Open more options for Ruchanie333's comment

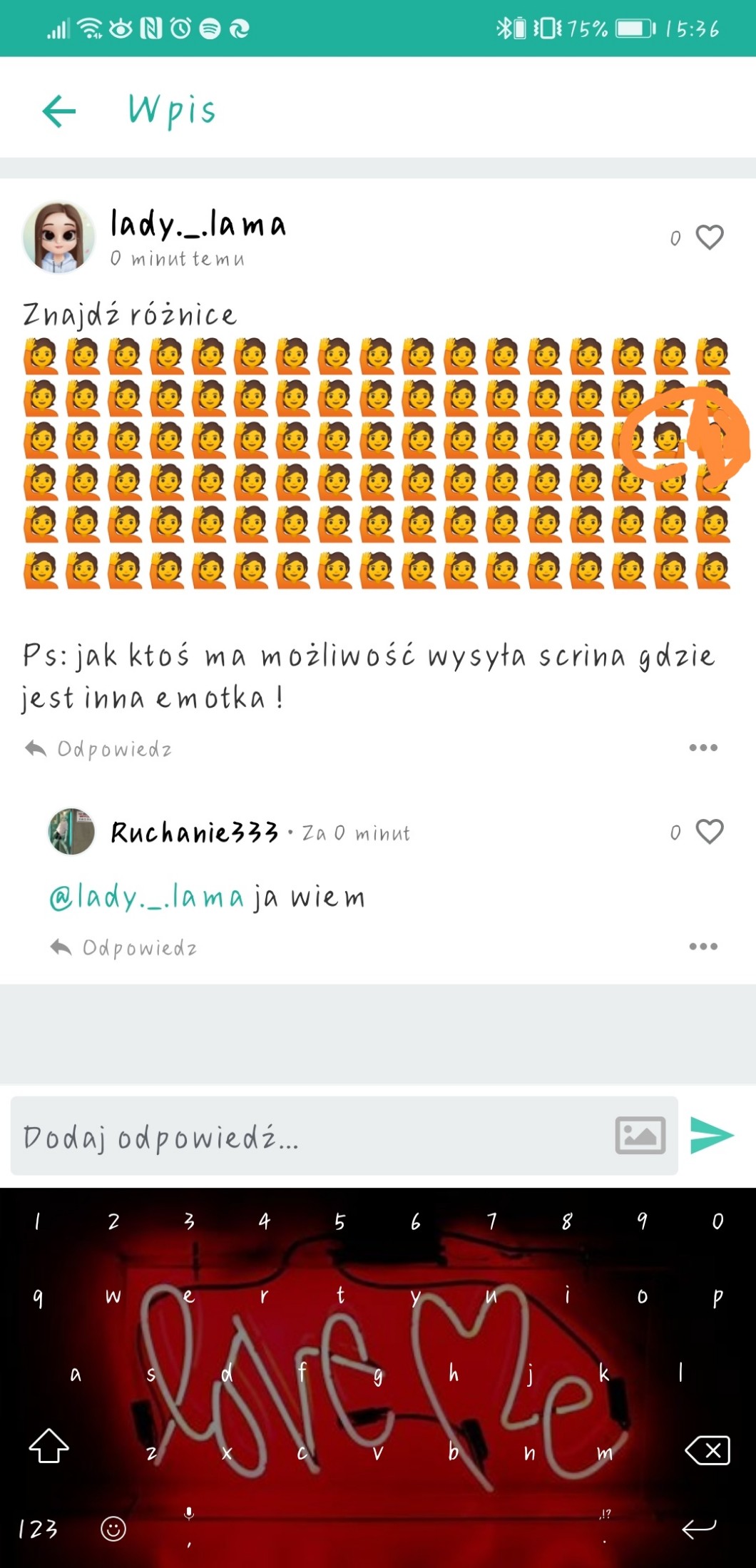(703, 947)
